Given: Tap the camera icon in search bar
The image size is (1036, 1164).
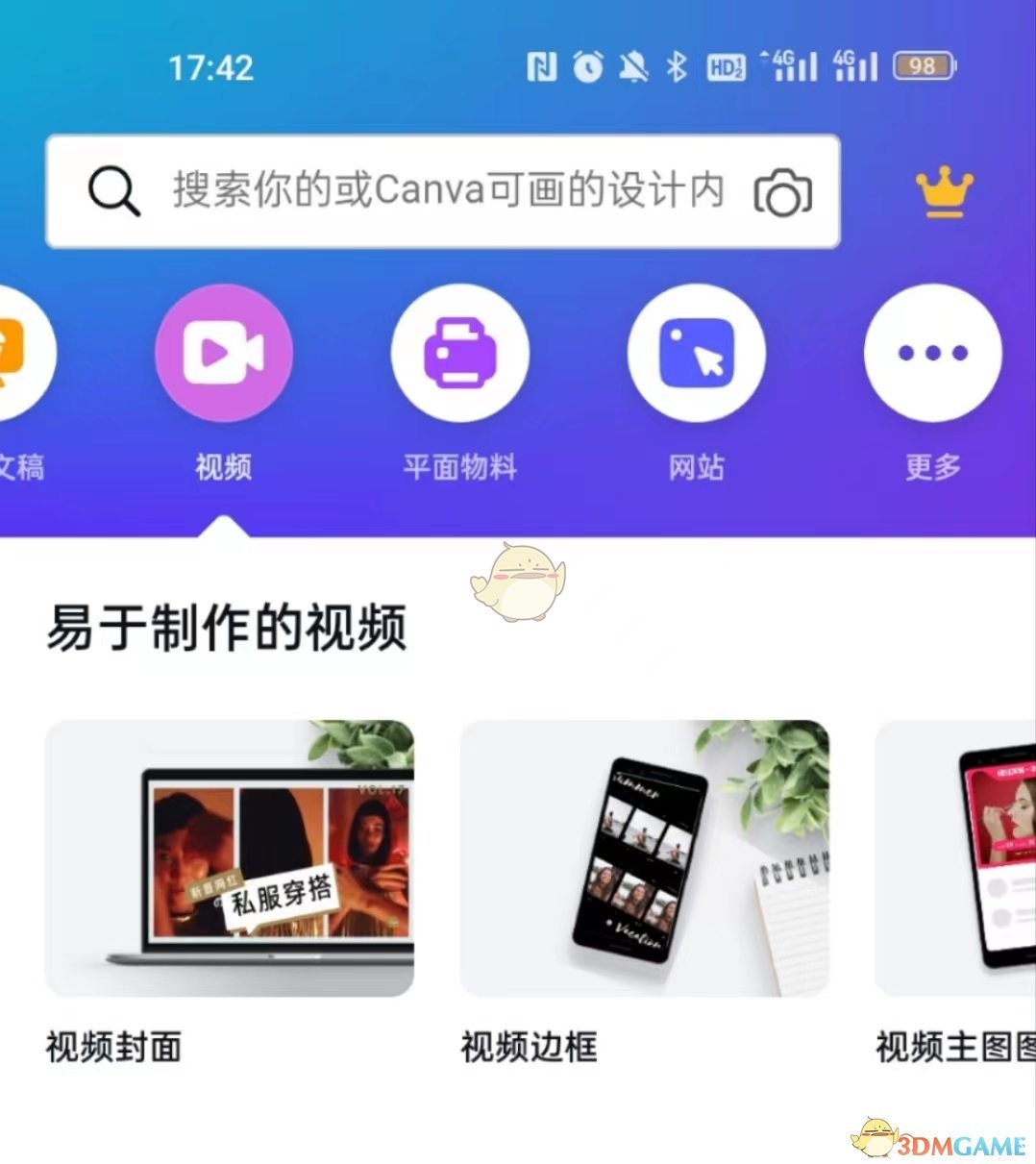Looking at the screenshot, I should click(782, 192).
